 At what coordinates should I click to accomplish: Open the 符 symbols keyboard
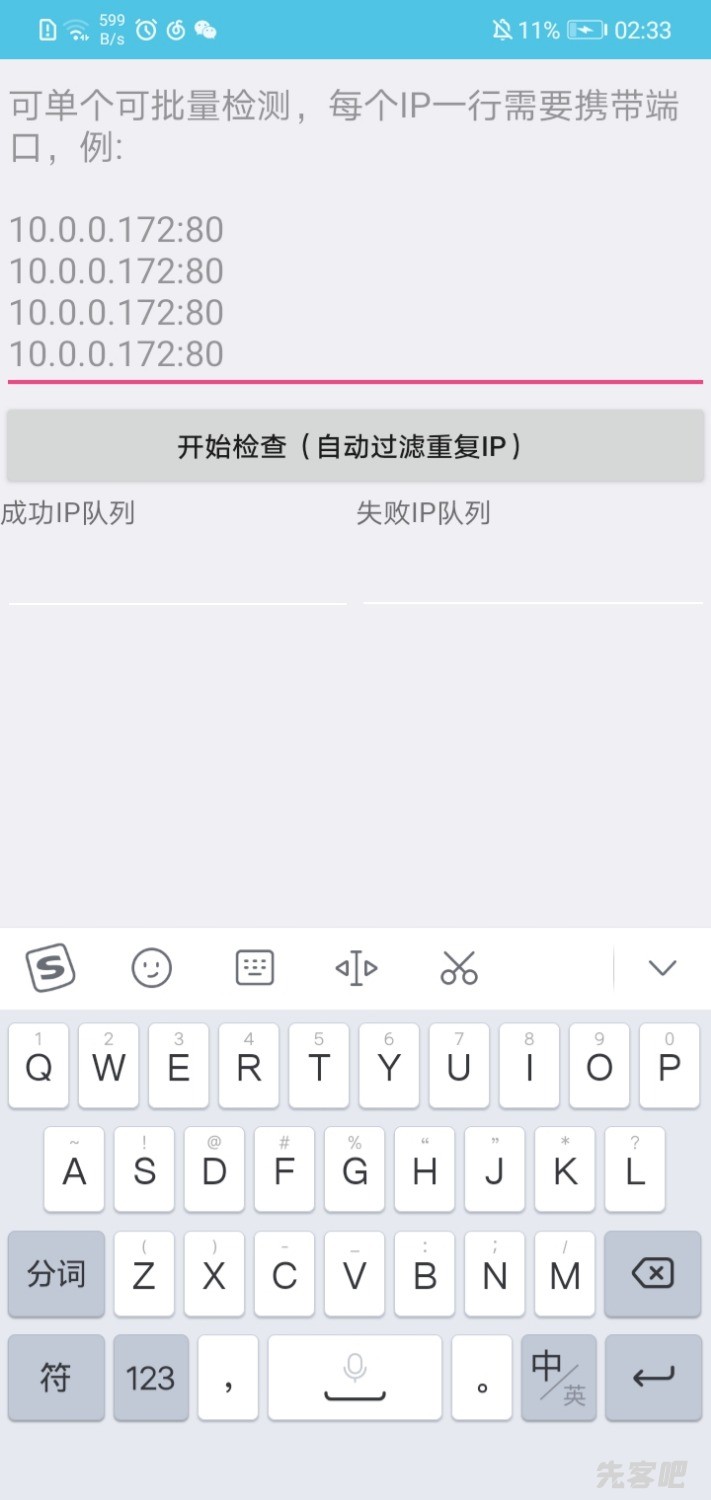click(x=56, y=1378)
